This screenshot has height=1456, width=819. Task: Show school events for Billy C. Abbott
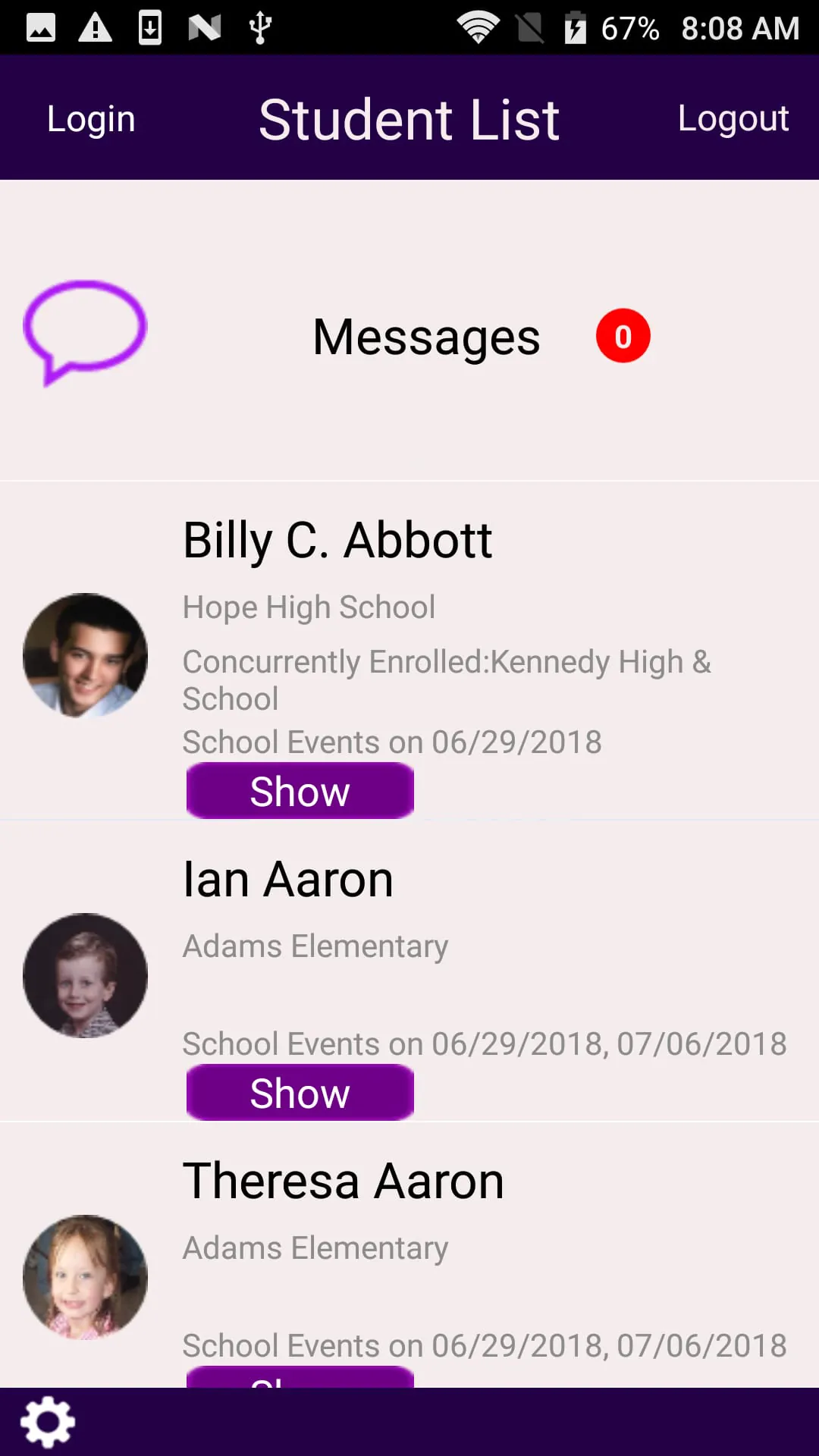click(300, 791)
